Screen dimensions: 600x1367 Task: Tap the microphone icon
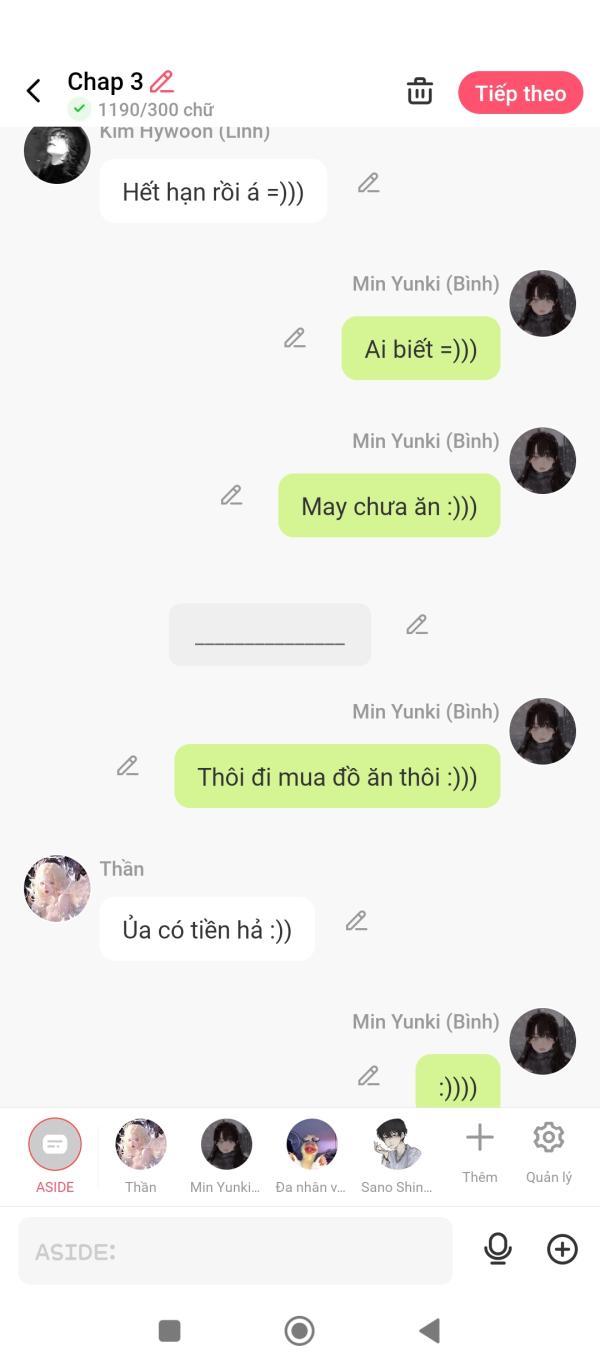point(497,1249)
